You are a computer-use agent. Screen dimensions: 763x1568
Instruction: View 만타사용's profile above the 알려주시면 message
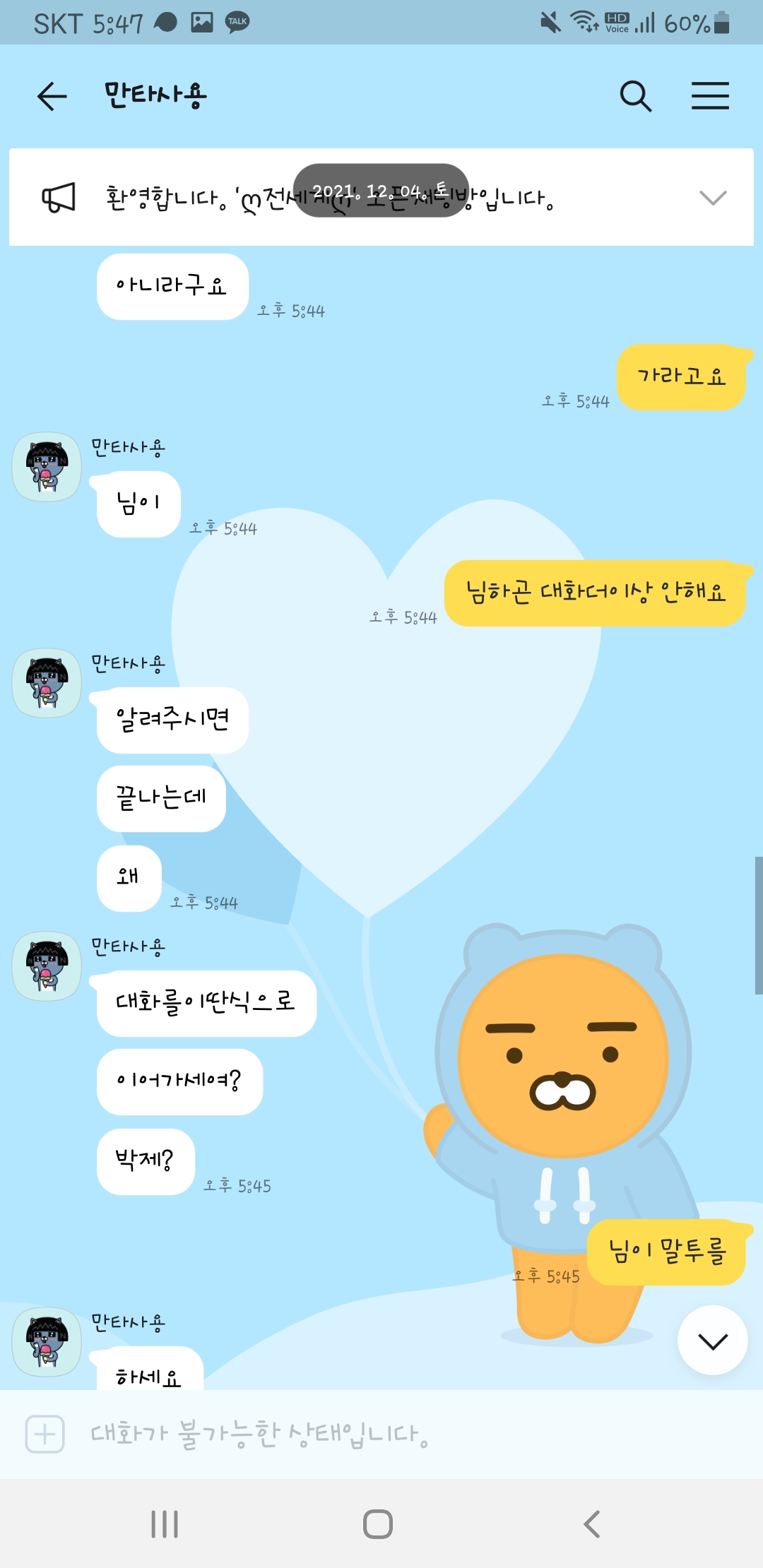click(x=47, y=683)
